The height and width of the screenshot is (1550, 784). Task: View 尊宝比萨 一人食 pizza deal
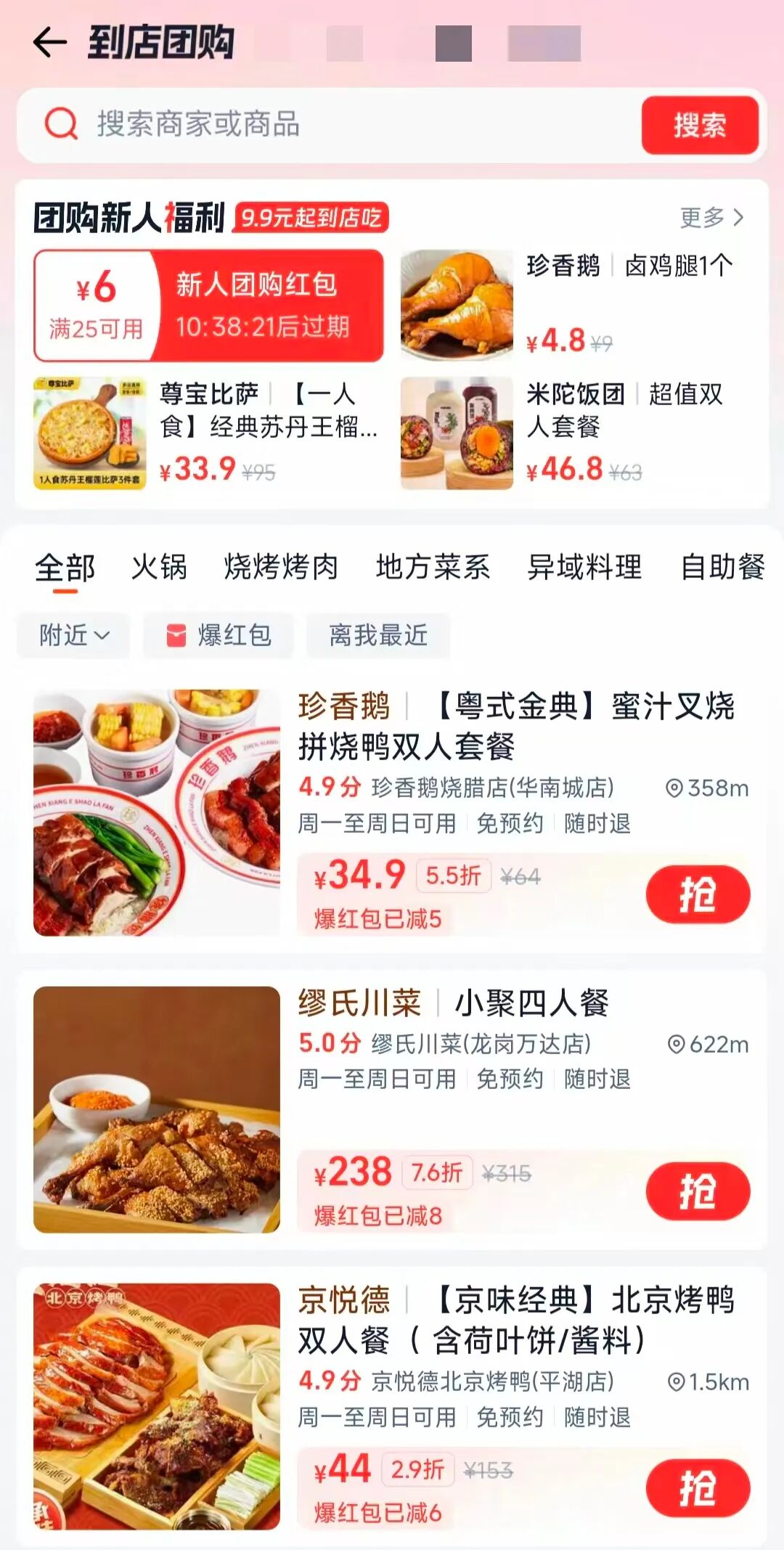tap(207, 432)
